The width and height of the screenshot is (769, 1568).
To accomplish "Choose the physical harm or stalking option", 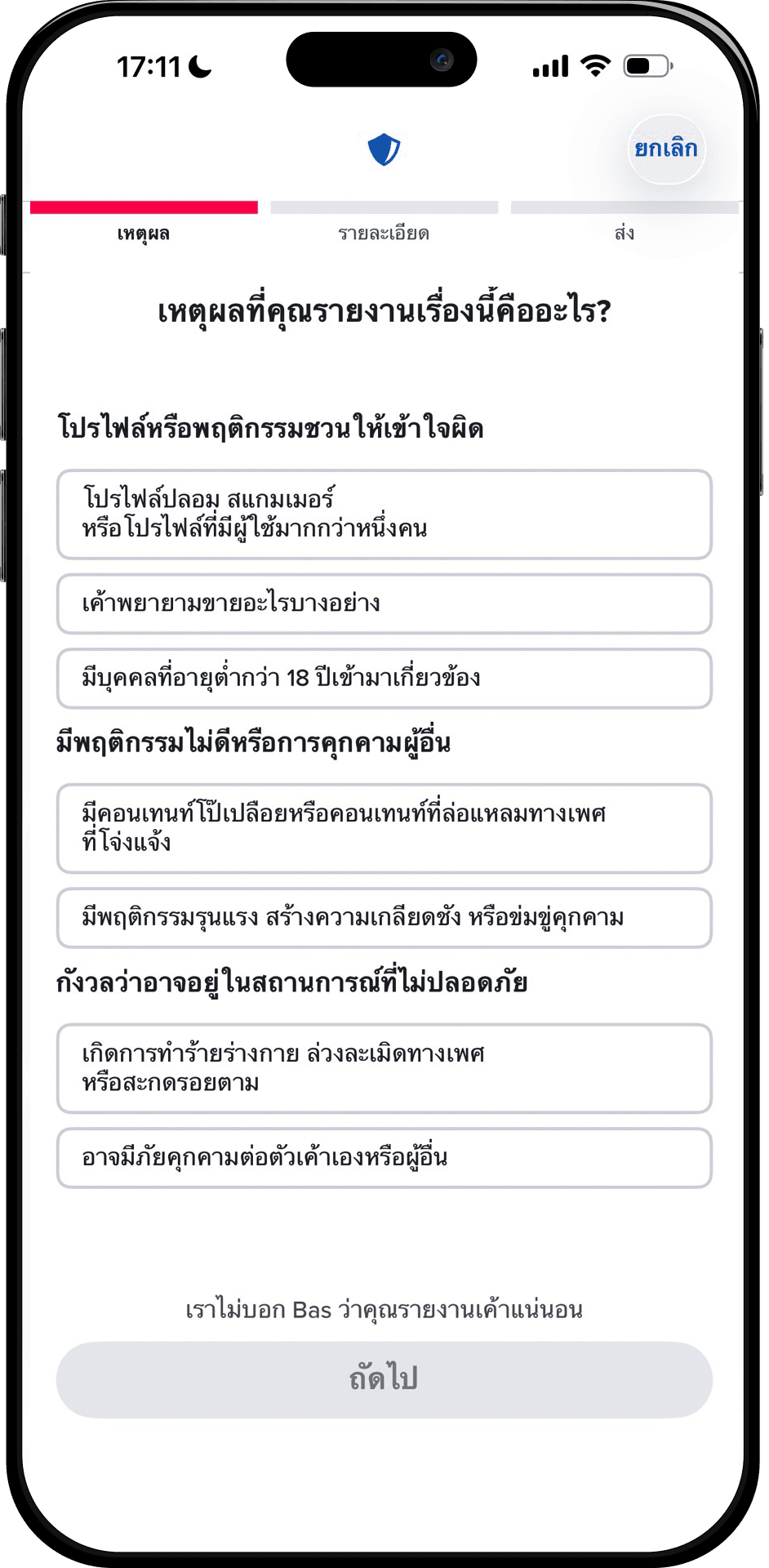I will [x=384, y=1069].
